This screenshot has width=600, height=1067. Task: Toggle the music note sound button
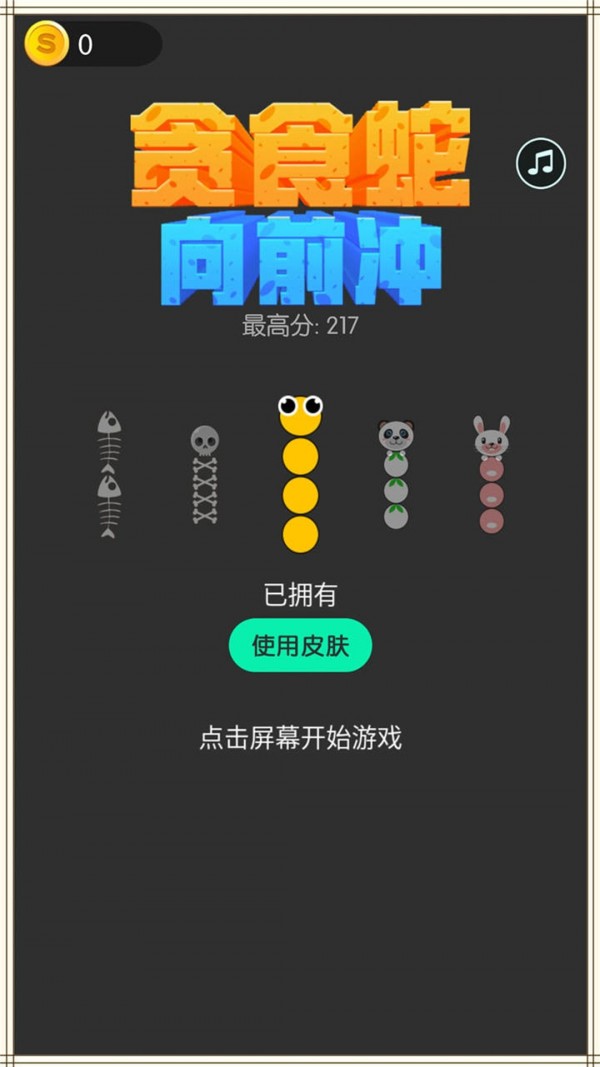[x=541, y=163]
